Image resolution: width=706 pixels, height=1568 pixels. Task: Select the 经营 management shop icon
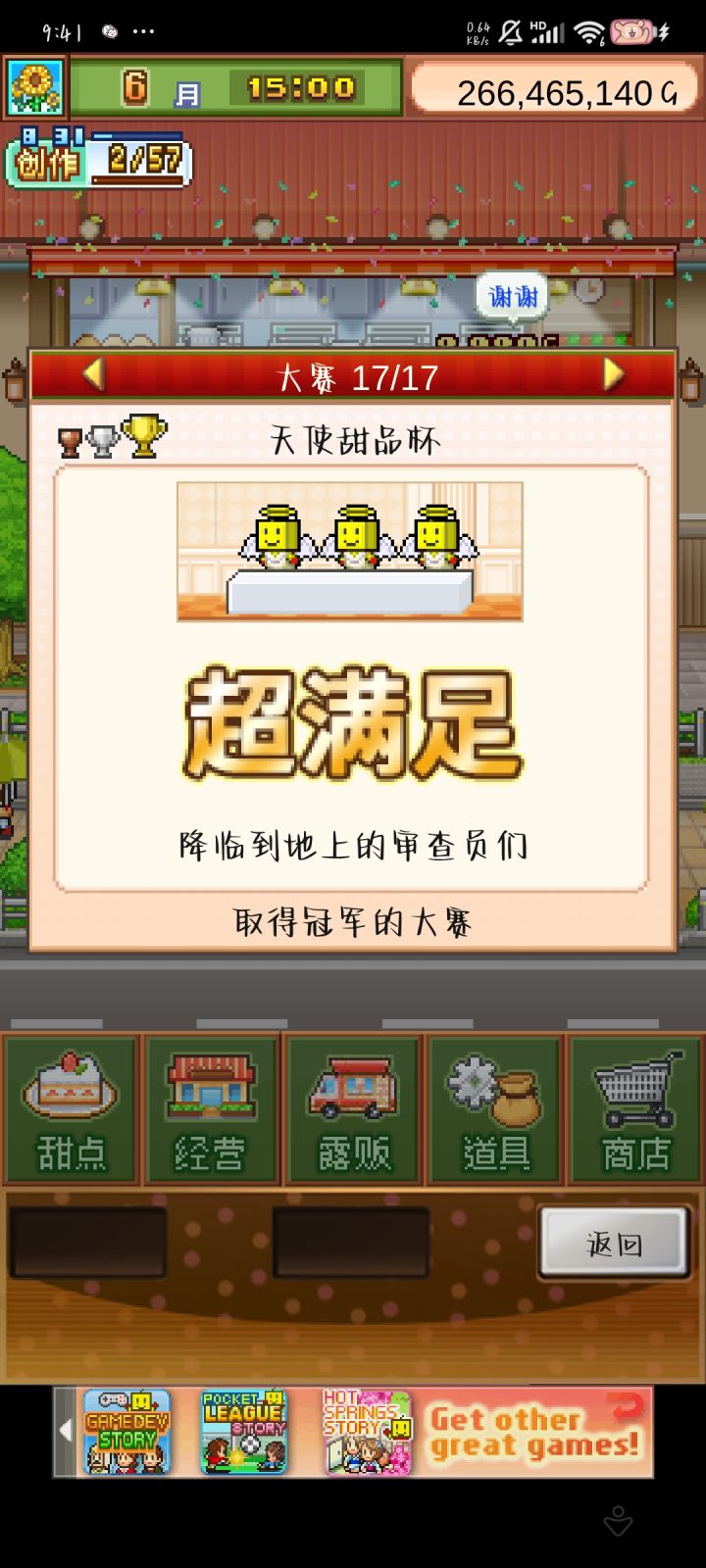211,1110
